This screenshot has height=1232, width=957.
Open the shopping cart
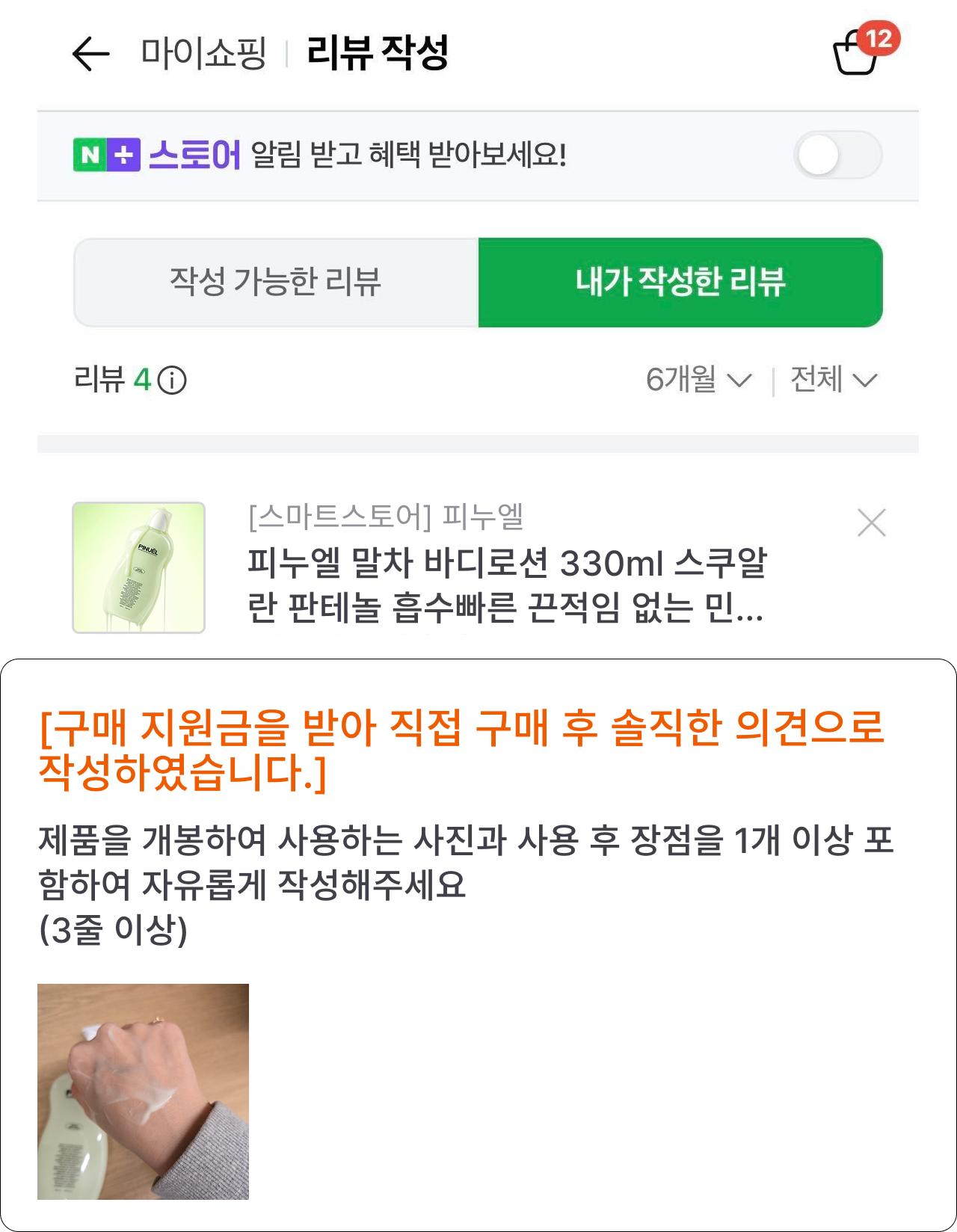coord(857,53)
